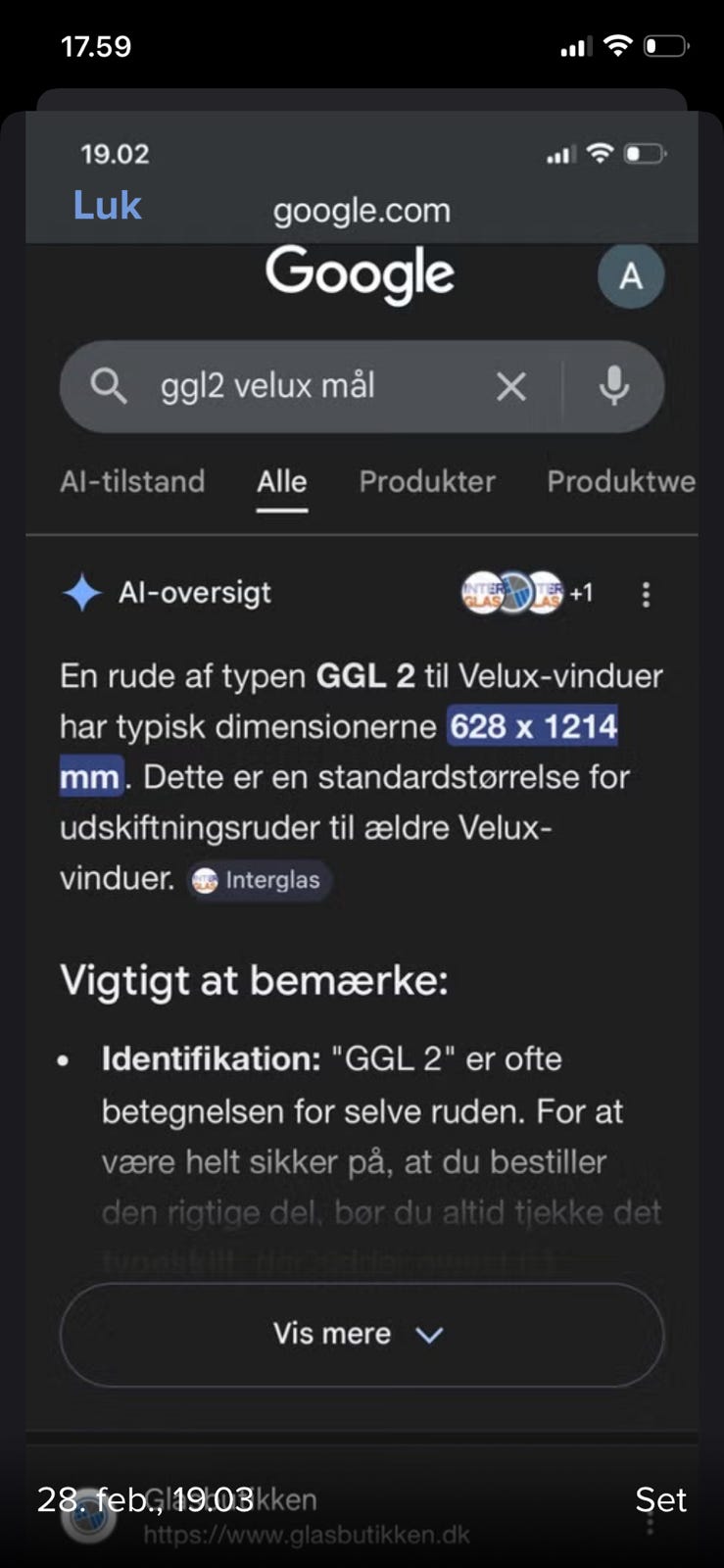Open the AI overview three-dot options menu
Viewport: 724px width, 1568px height.
pos(646,594)
